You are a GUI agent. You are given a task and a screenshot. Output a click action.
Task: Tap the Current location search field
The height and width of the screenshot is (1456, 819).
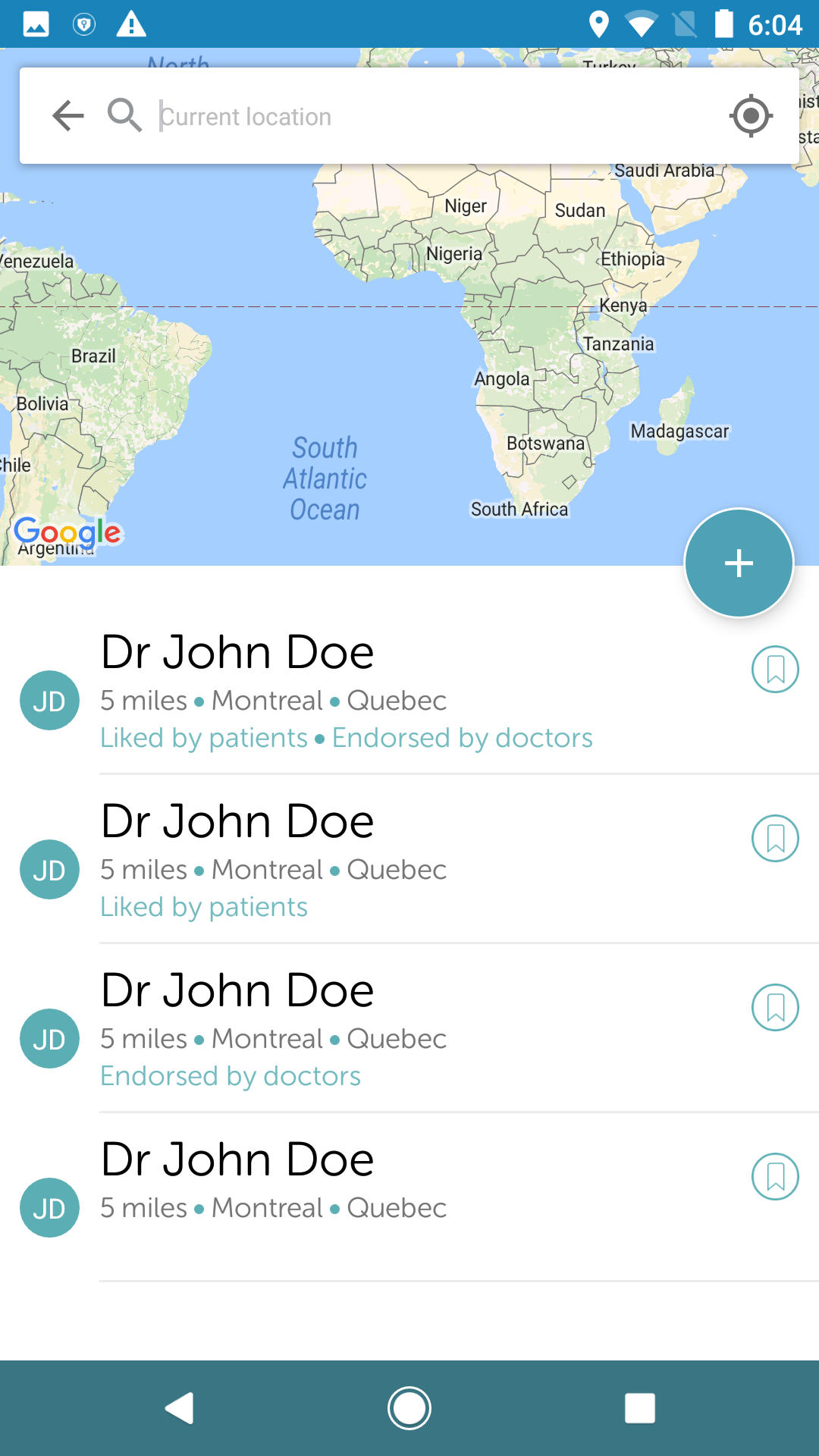pos(432,116)
